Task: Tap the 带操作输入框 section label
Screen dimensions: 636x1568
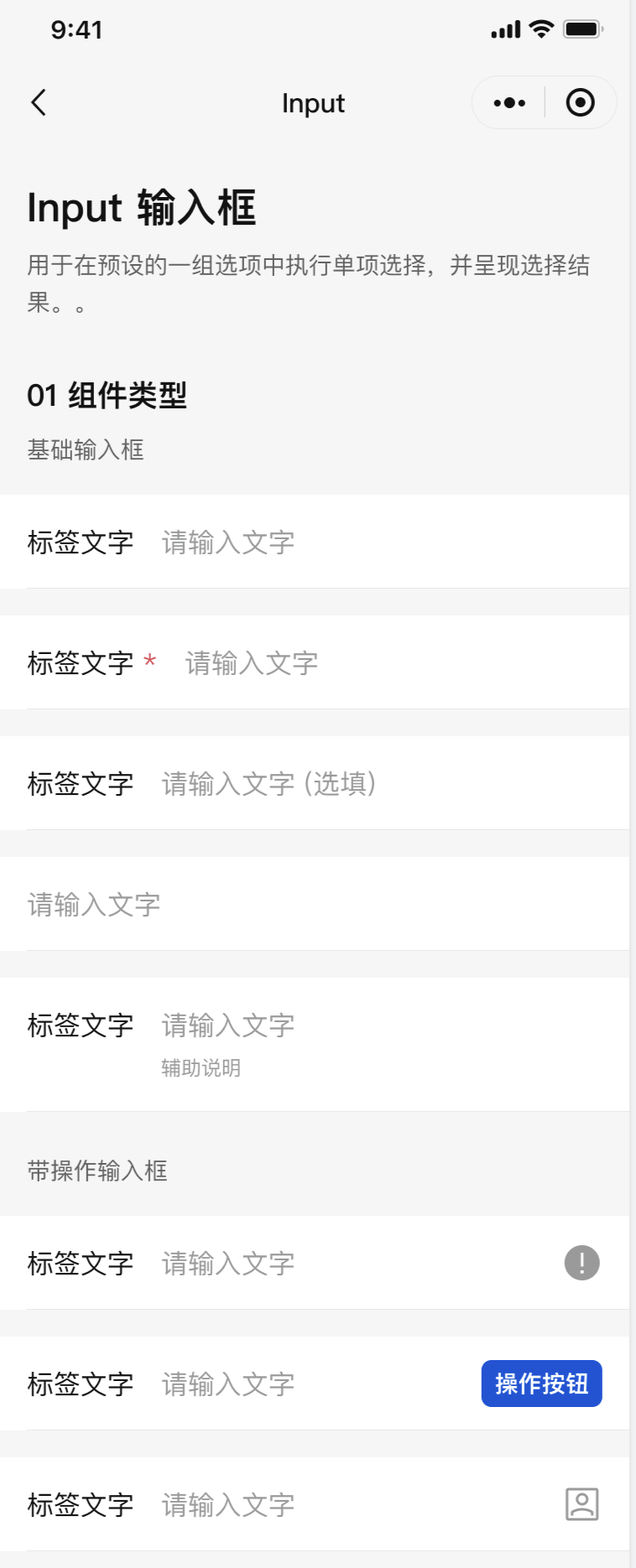Action: pos(97,1171)
